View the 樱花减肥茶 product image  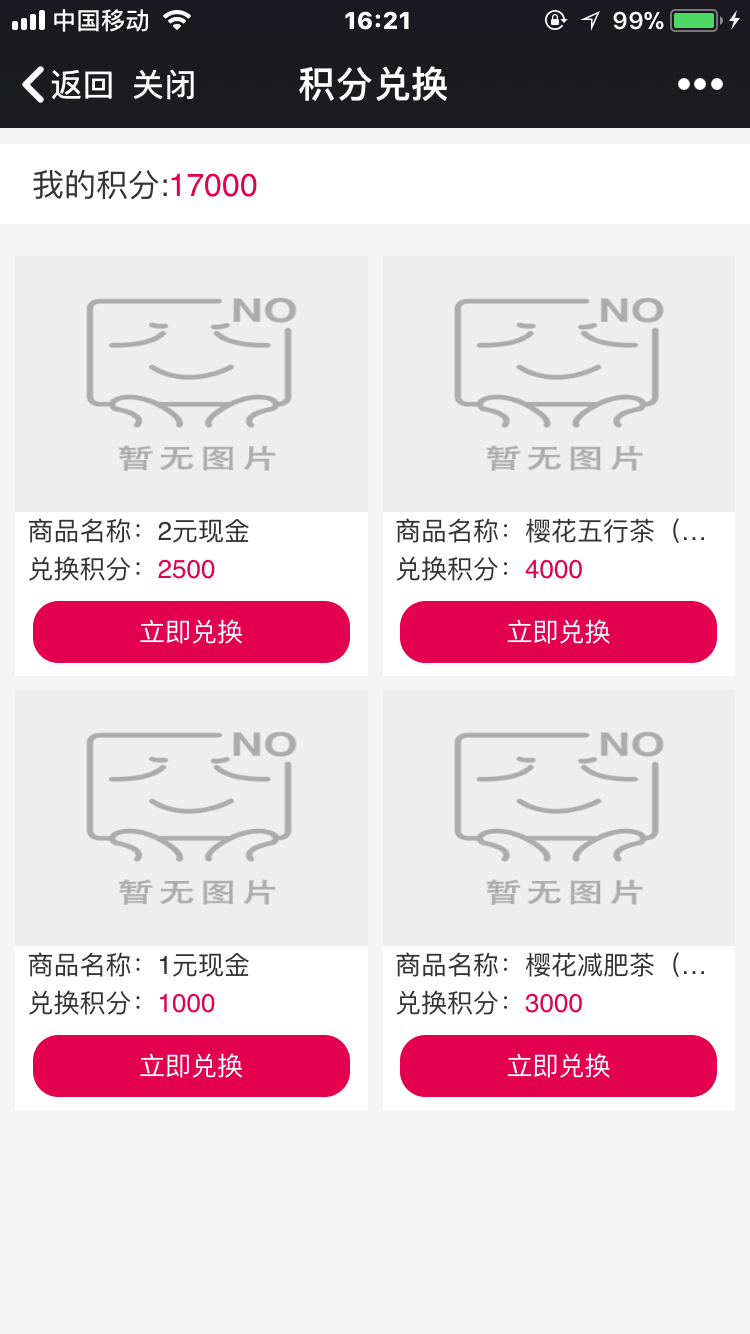click(558, 818)
